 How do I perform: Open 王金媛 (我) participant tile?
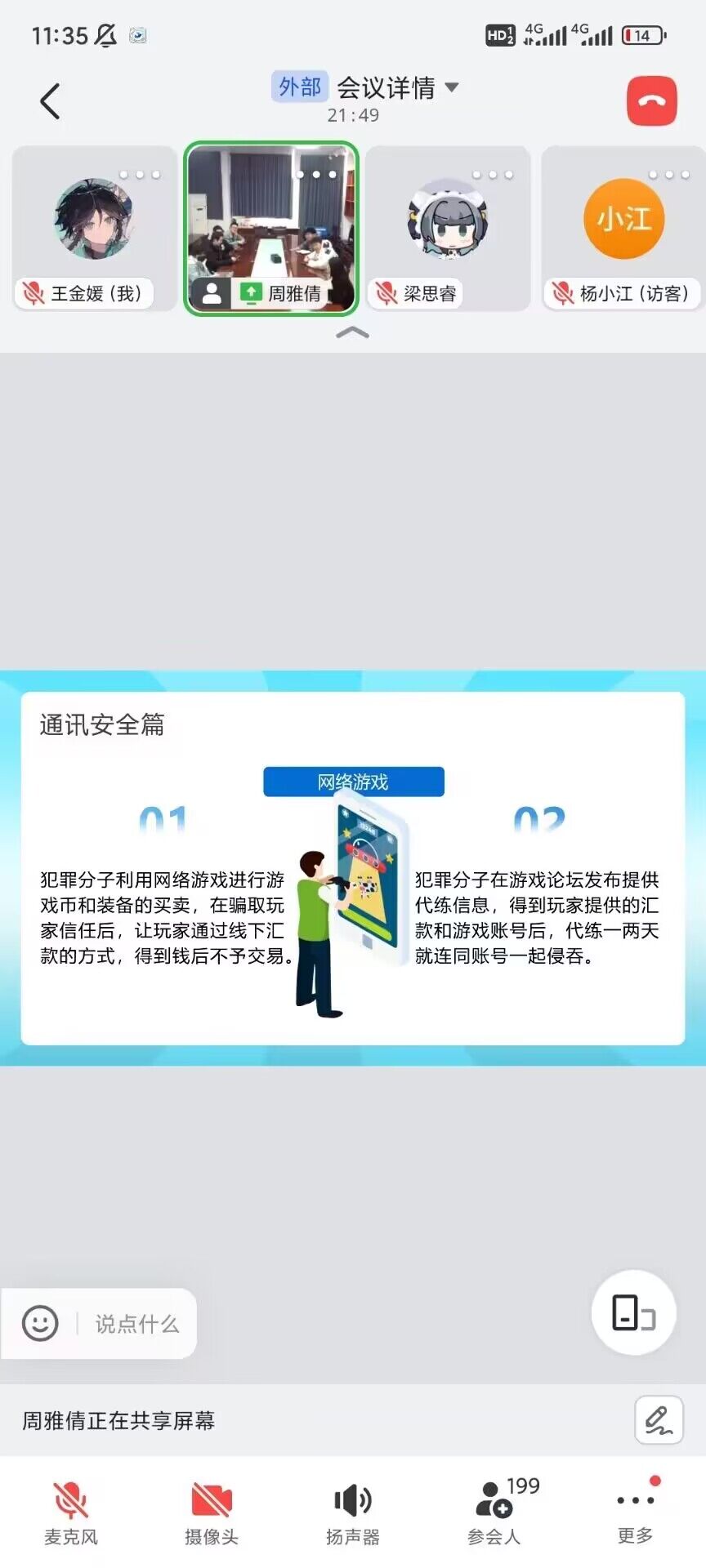[x=95, y=229]
